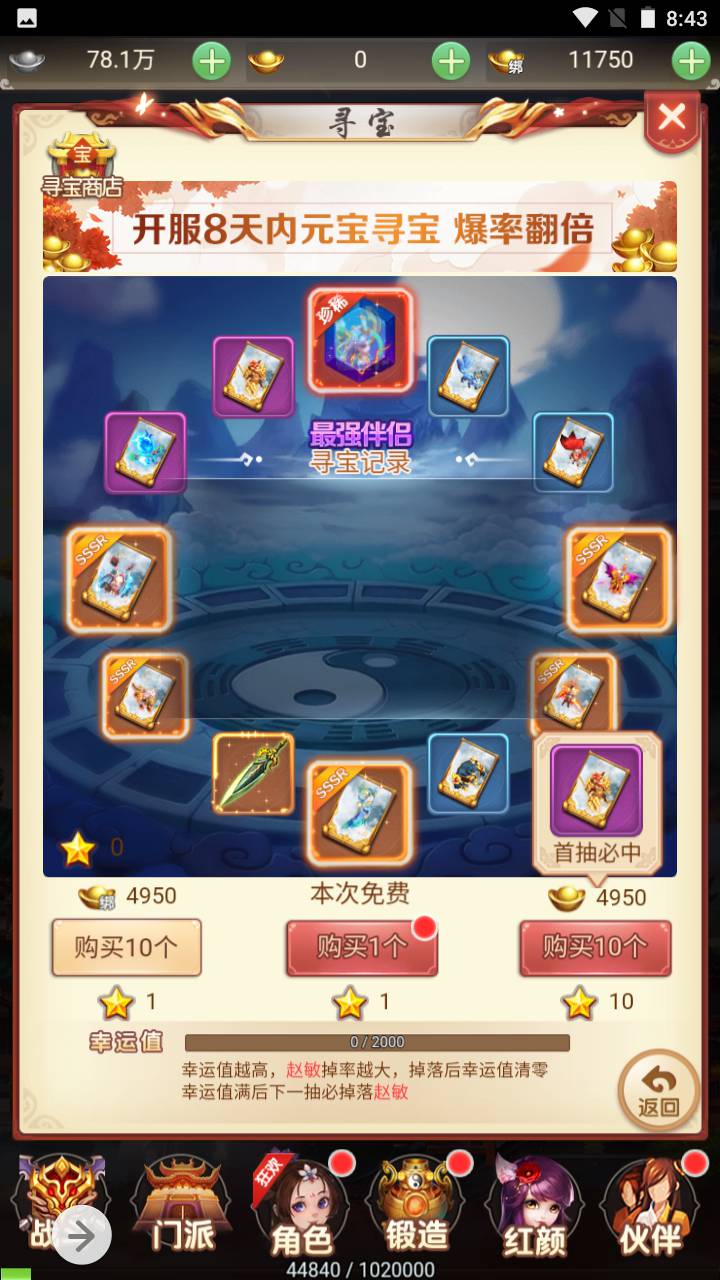Buy 10 draws with 4950 gold ingots
The width and height of the screenshot is (720, 1280).
point(595,947)
